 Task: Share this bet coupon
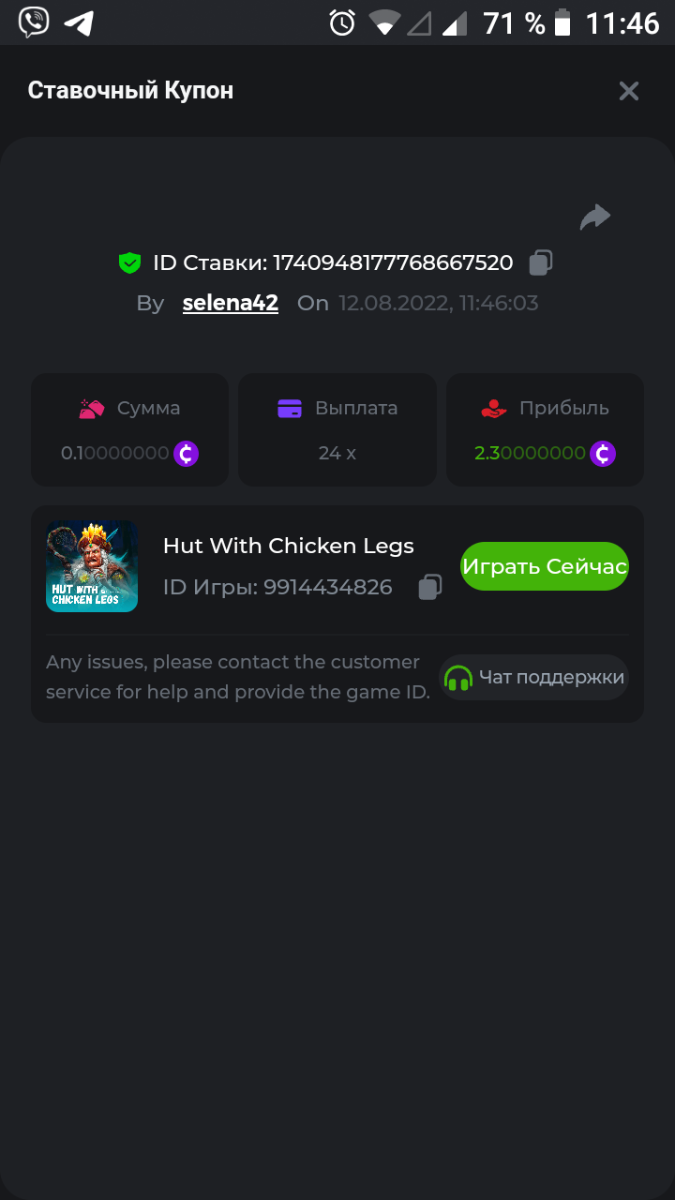[595, 217]
